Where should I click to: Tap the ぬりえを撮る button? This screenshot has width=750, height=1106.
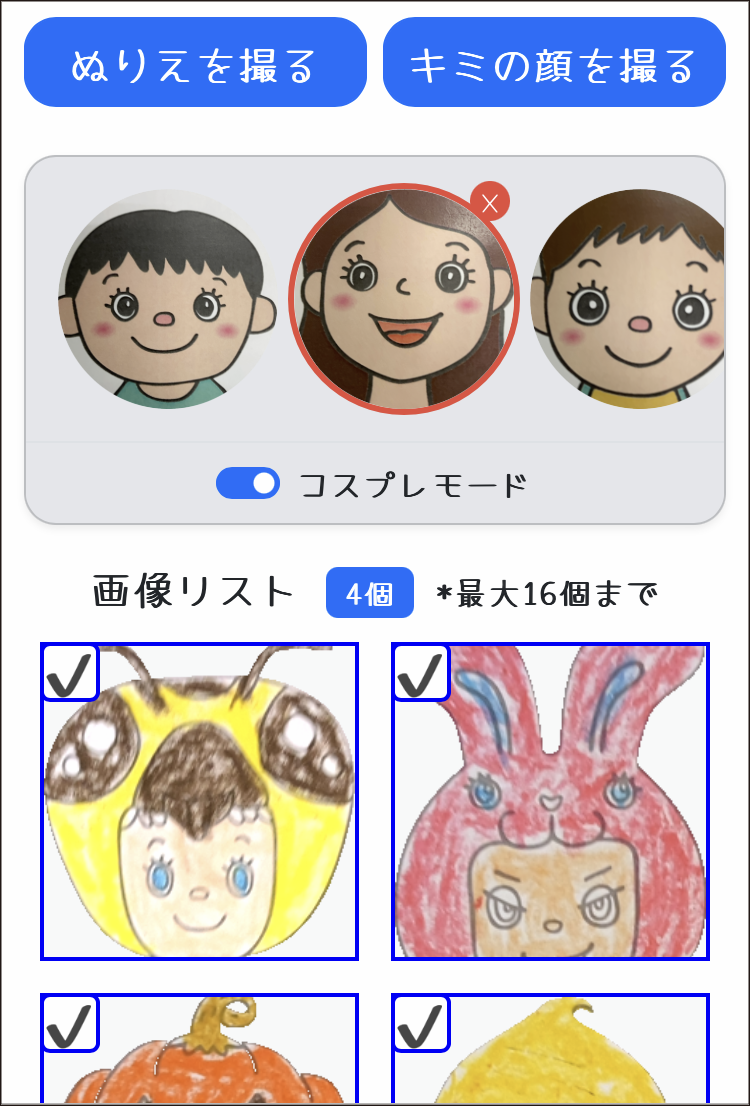(x=195, y=62)
